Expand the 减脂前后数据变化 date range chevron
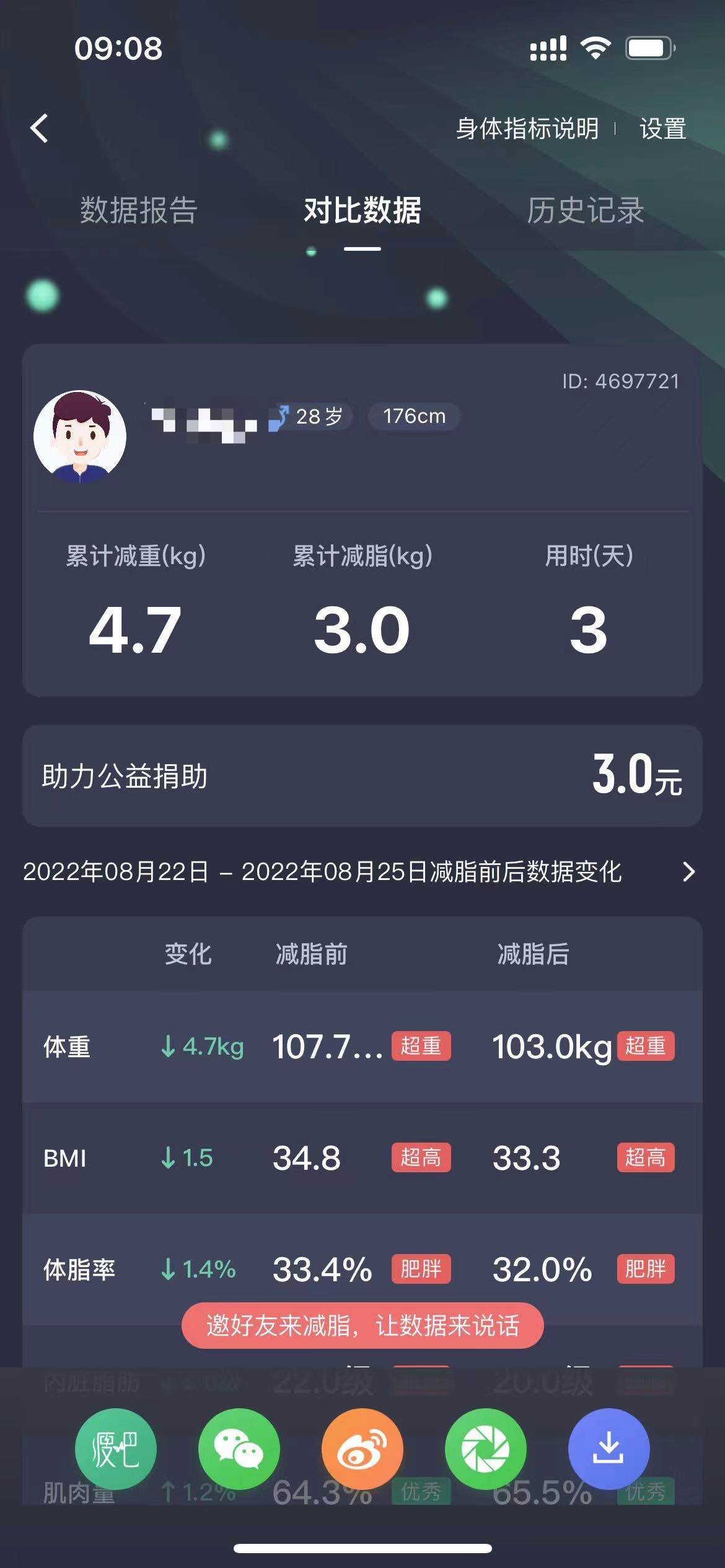Image resolution: width=725 pixels, height=1568 pixels. point(688,872)
